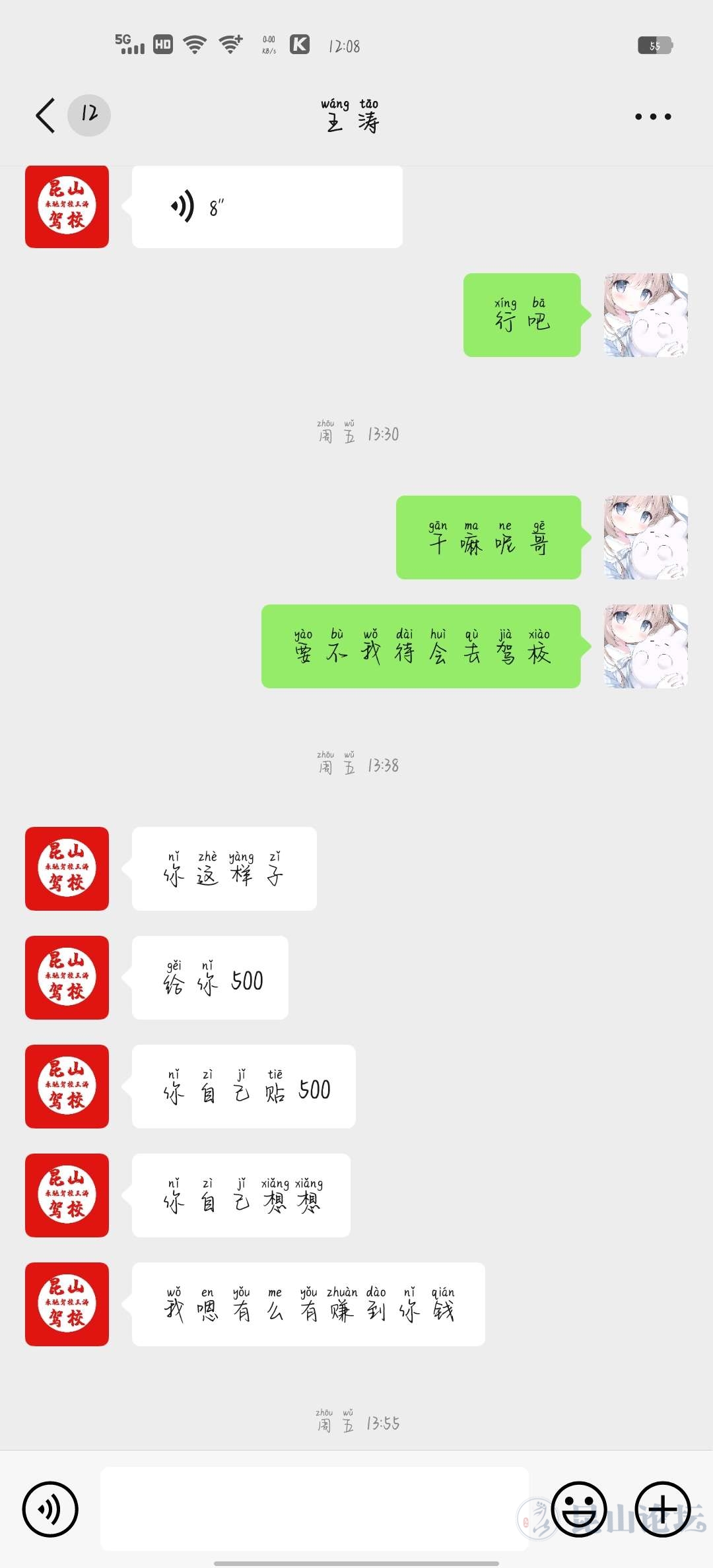This screenshot has height=1568, width=713.
Task: Open the plus attachments menu
Action: pos(663,1509)
